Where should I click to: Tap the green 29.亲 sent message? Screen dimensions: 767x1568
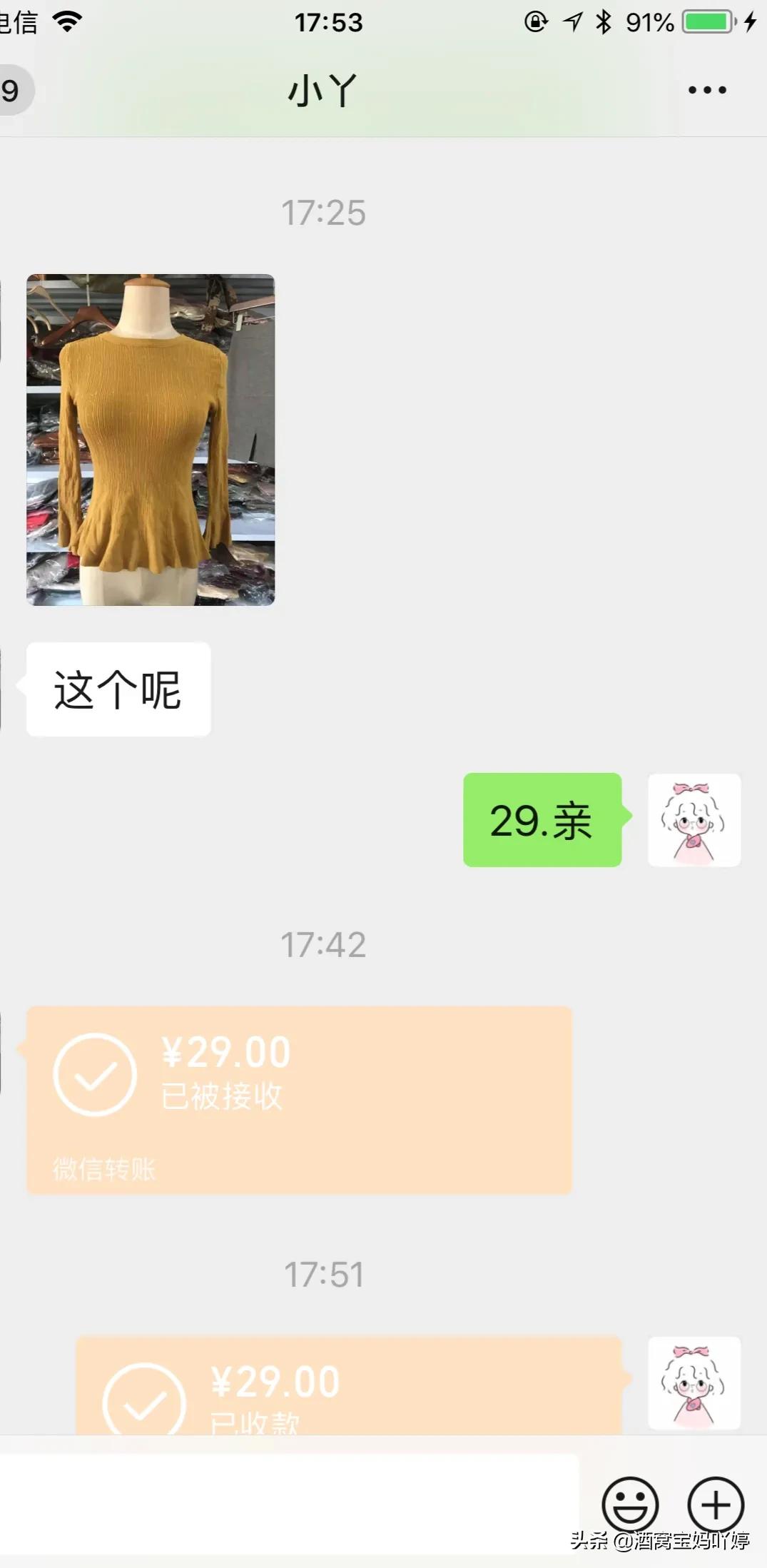pyautogui.click(x=541, y=821)
